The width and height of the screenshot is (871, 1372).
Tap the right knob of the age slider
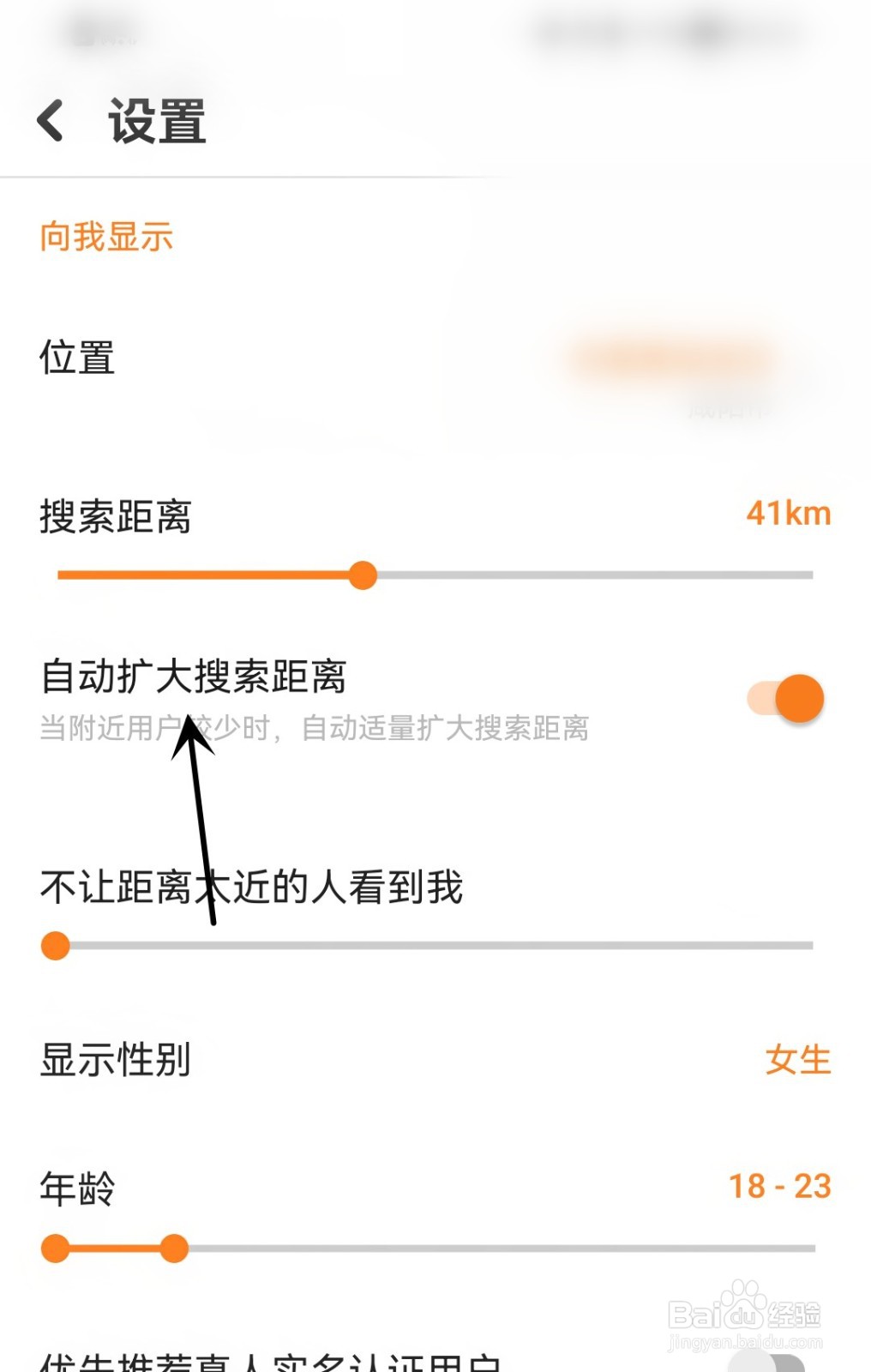175,1249
